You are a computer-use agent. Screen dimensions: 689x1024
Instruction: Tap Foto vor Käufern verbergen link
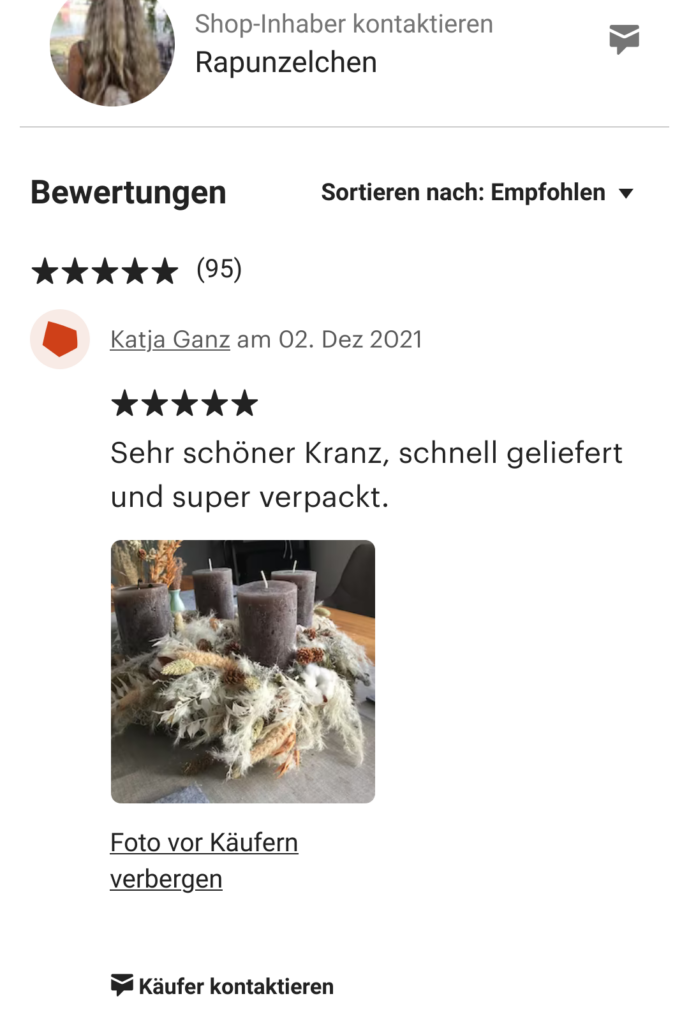coord(204,861)
